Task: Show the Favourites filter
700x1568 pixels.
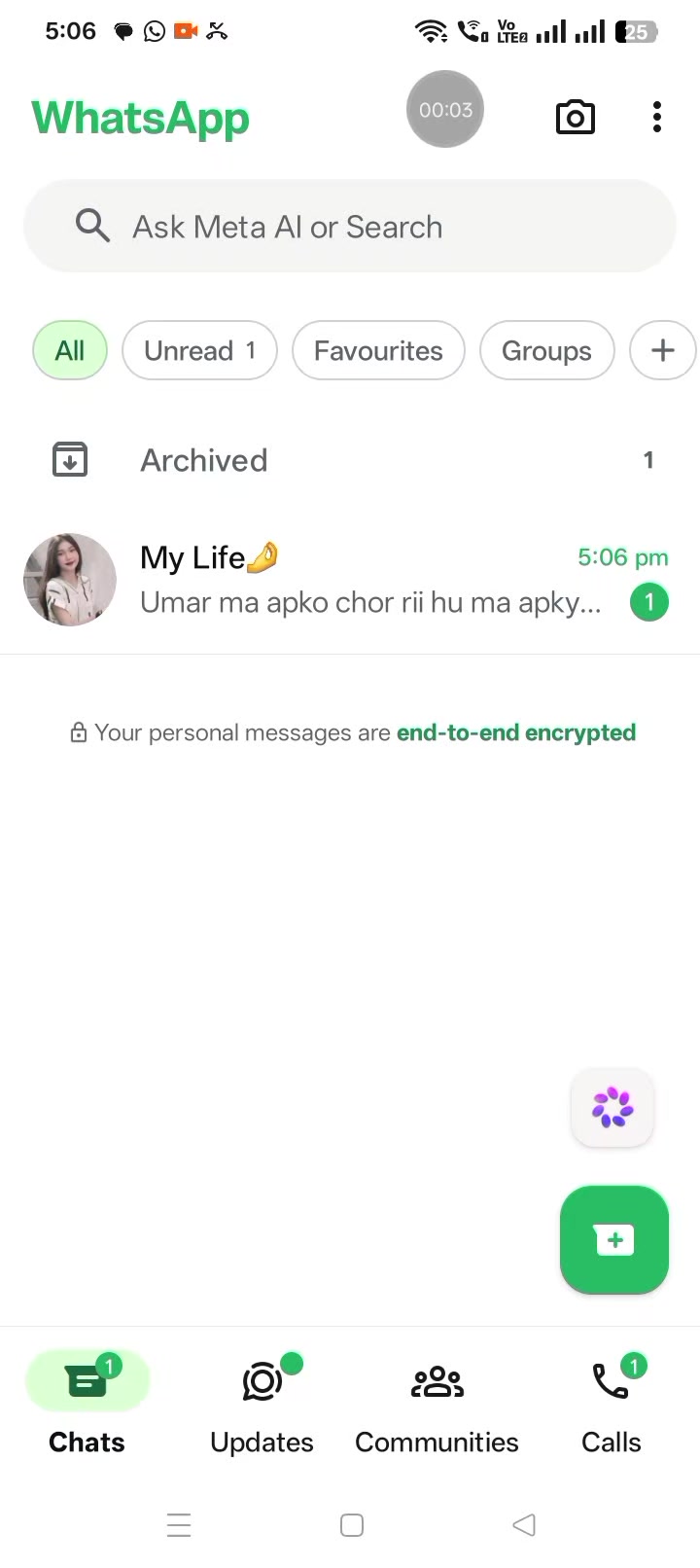Action: tap(378, 350)
